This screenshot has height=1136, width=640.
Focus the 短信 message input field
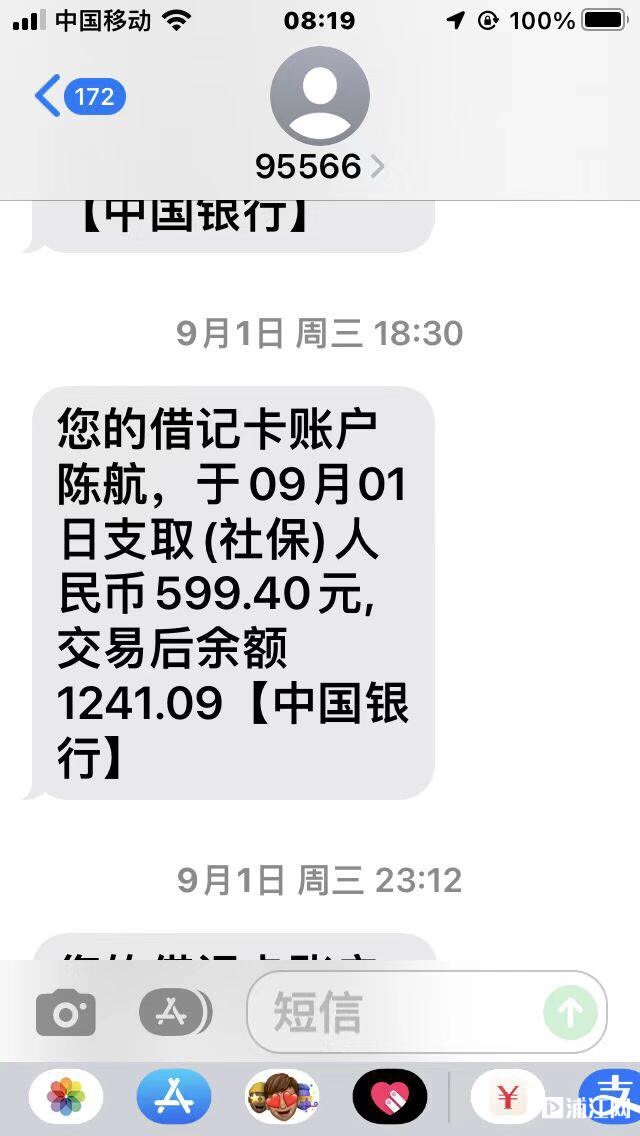tap(400, 1013)
